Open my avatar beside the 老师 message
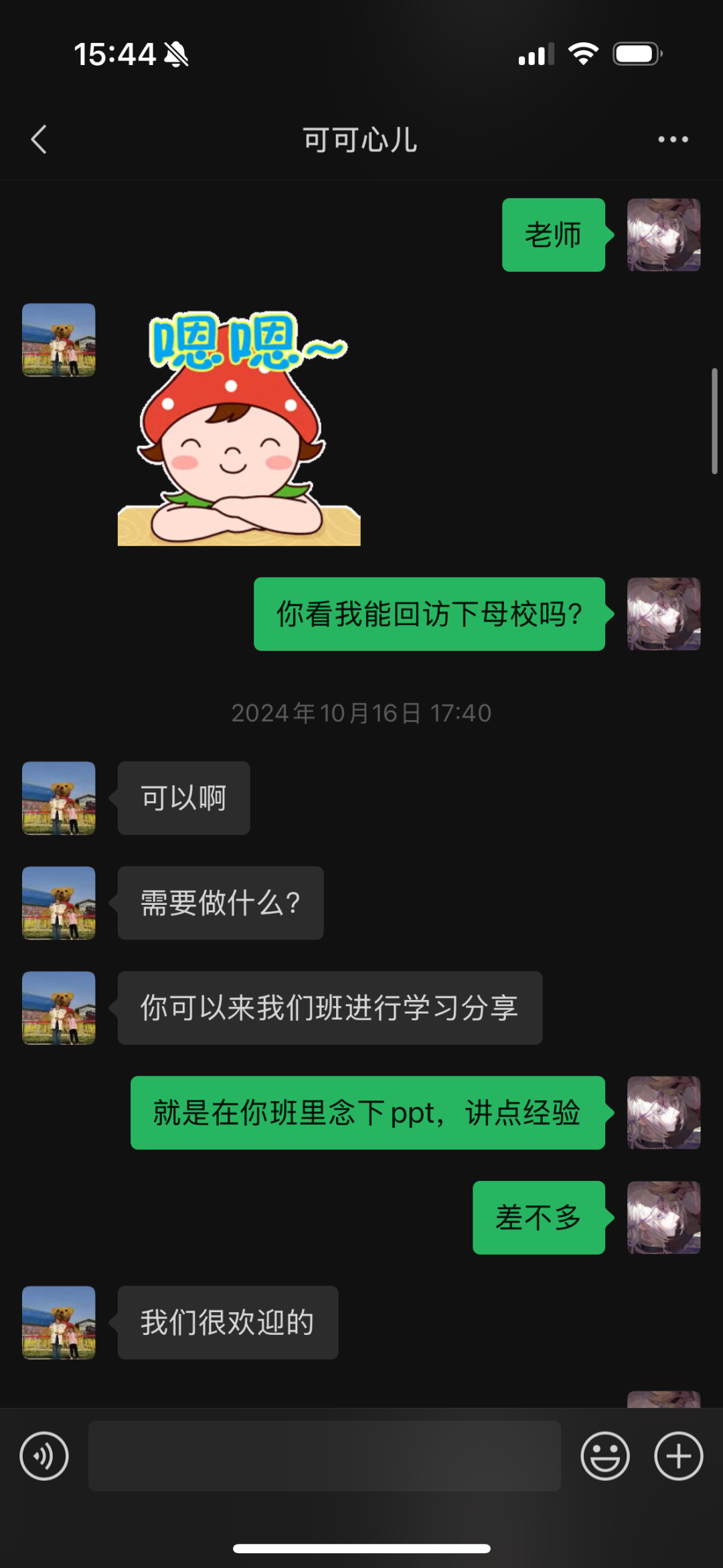Screen dimensions: 723x1568 pos(663,234)
